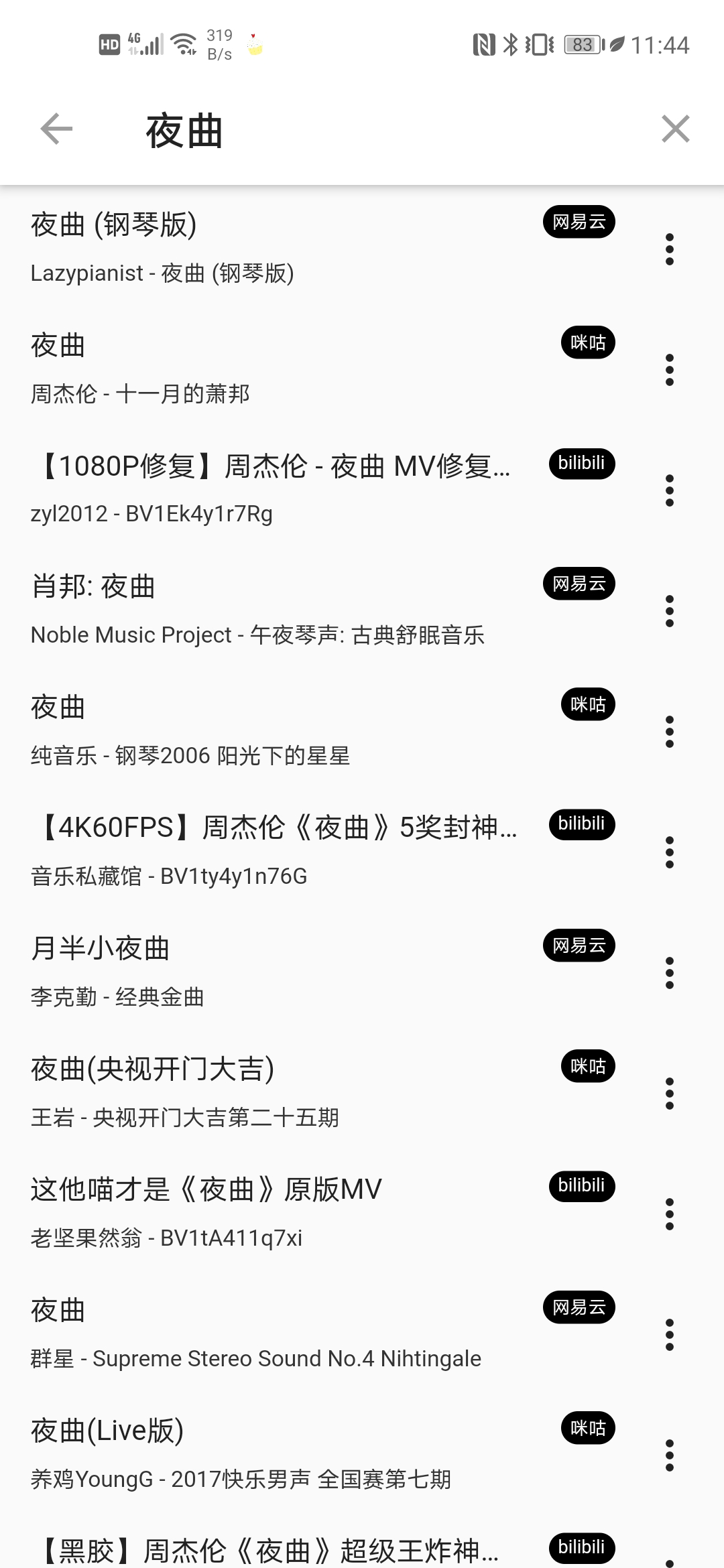724x1568 pixels.
Task: Select 肖邦: 夜曲 by Noble Music Project
Action: click(268, 610)
